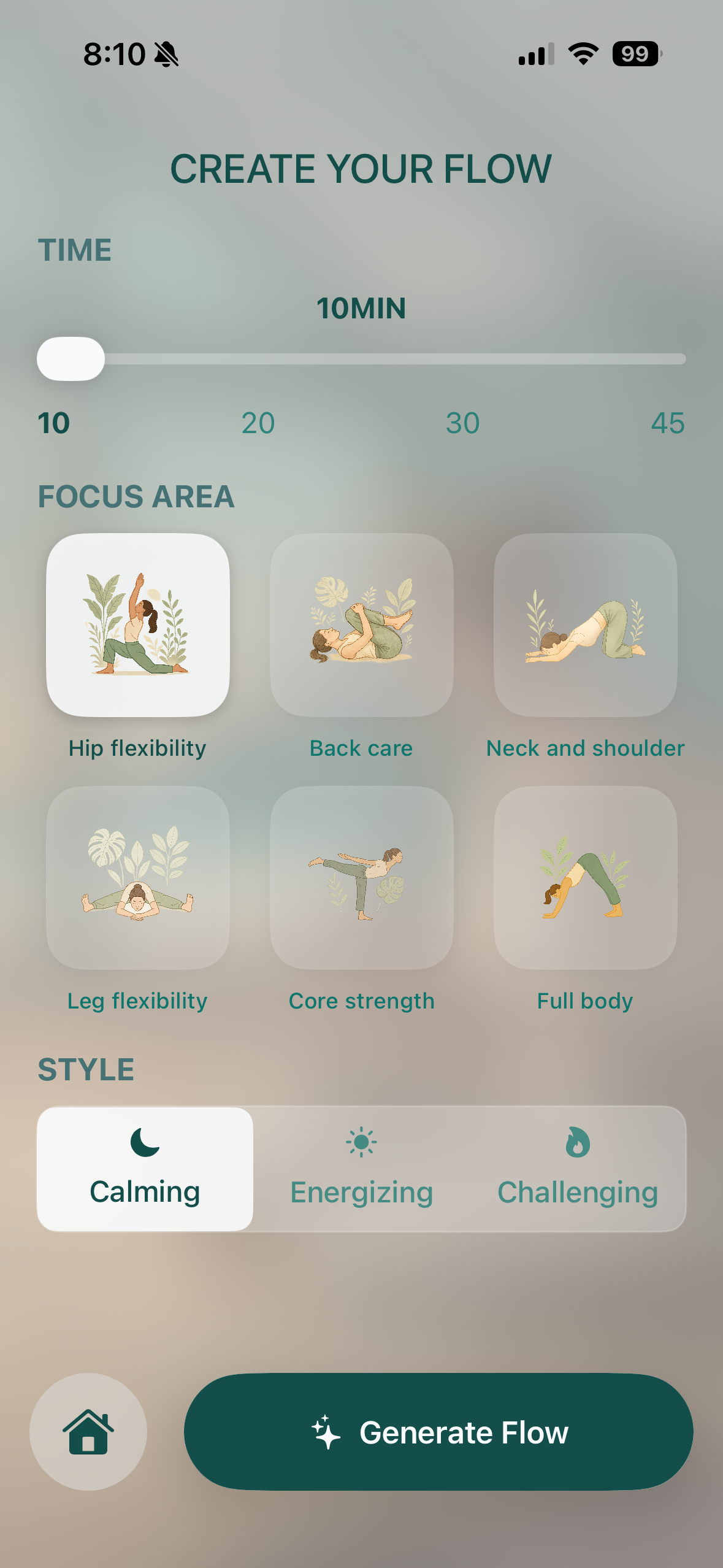
Task: Go to the home screen button
Action: tap(88, 1431)
